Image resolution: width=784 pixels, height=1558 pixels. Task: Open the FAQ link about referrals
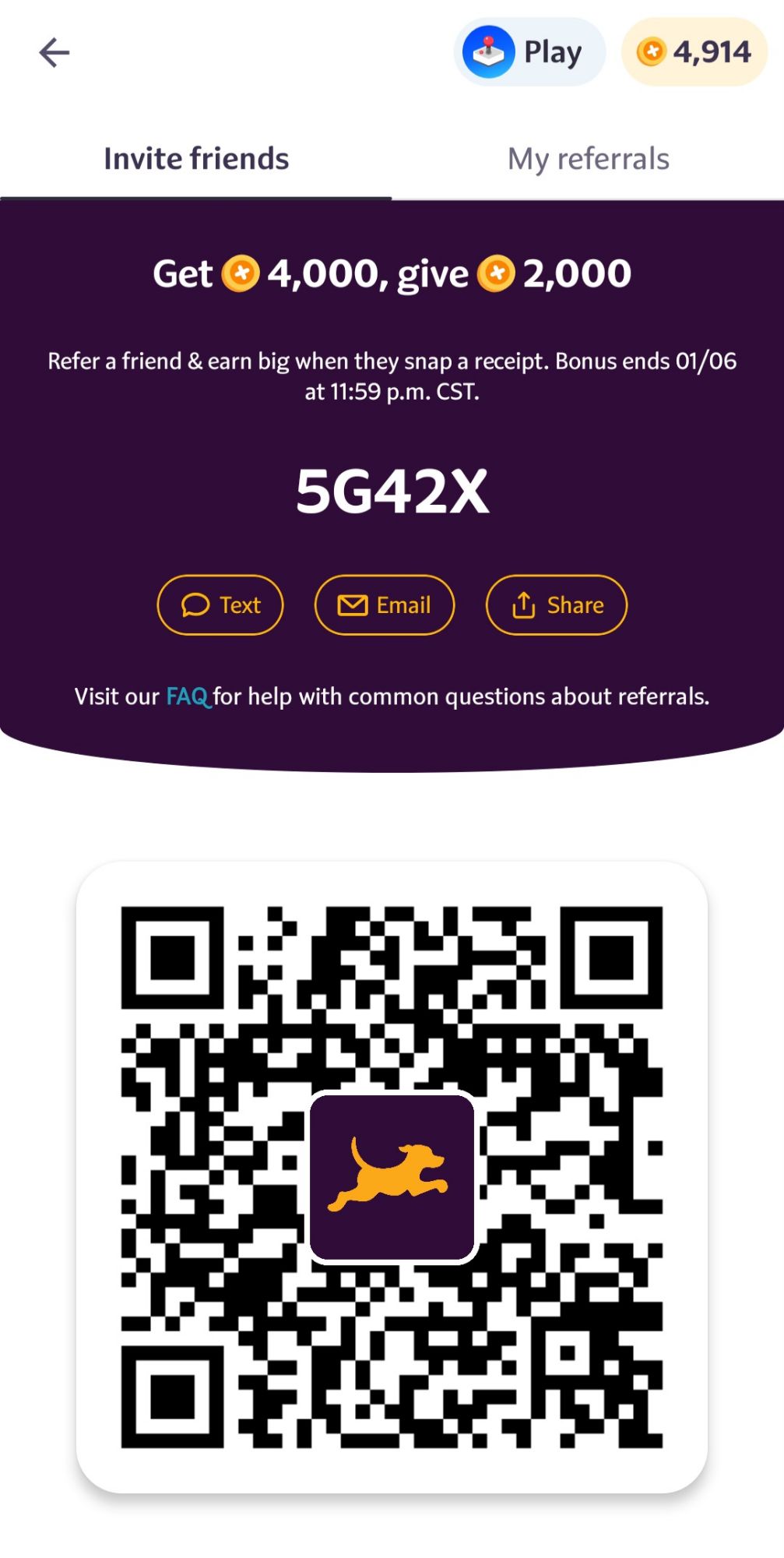click(188, 696)
